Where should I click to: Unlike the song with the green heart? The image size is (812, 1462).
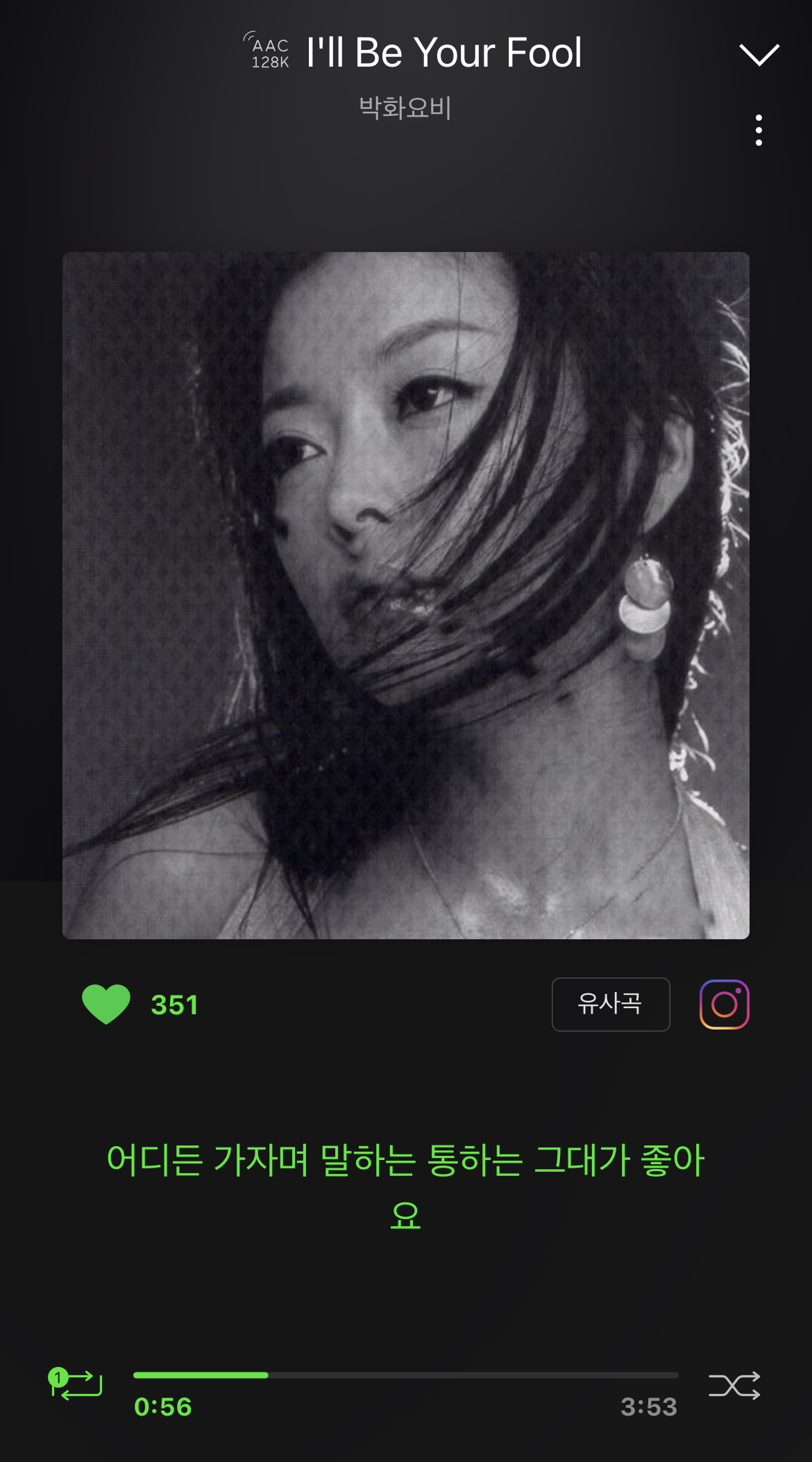(x=106, y=1004)
